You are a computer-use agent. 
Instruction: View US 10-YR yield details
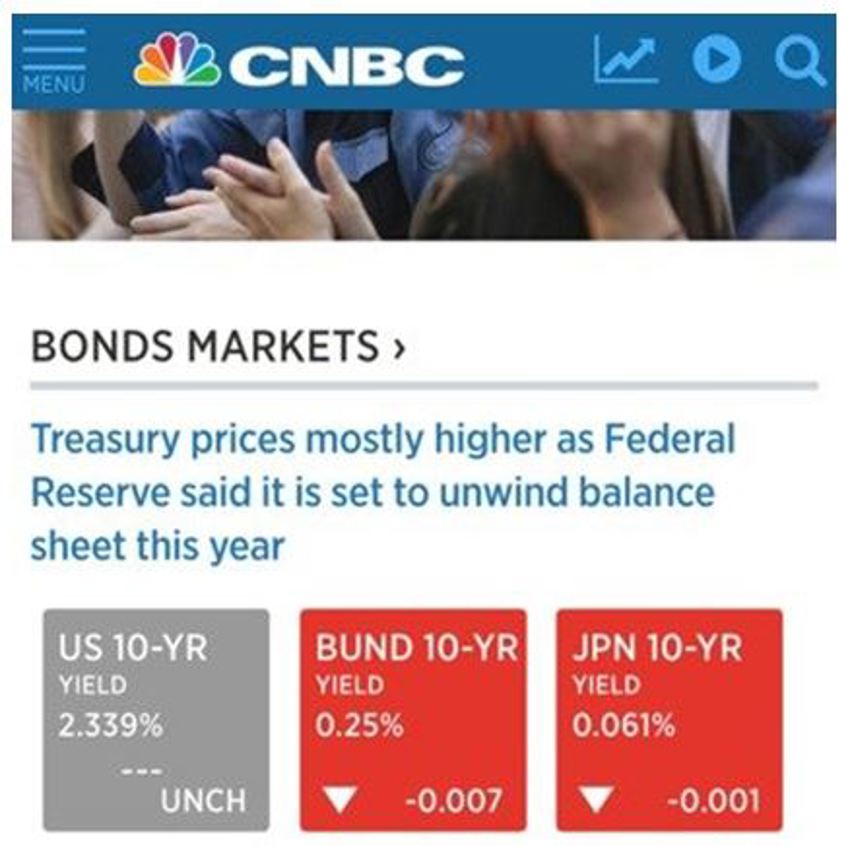point(156,720)
